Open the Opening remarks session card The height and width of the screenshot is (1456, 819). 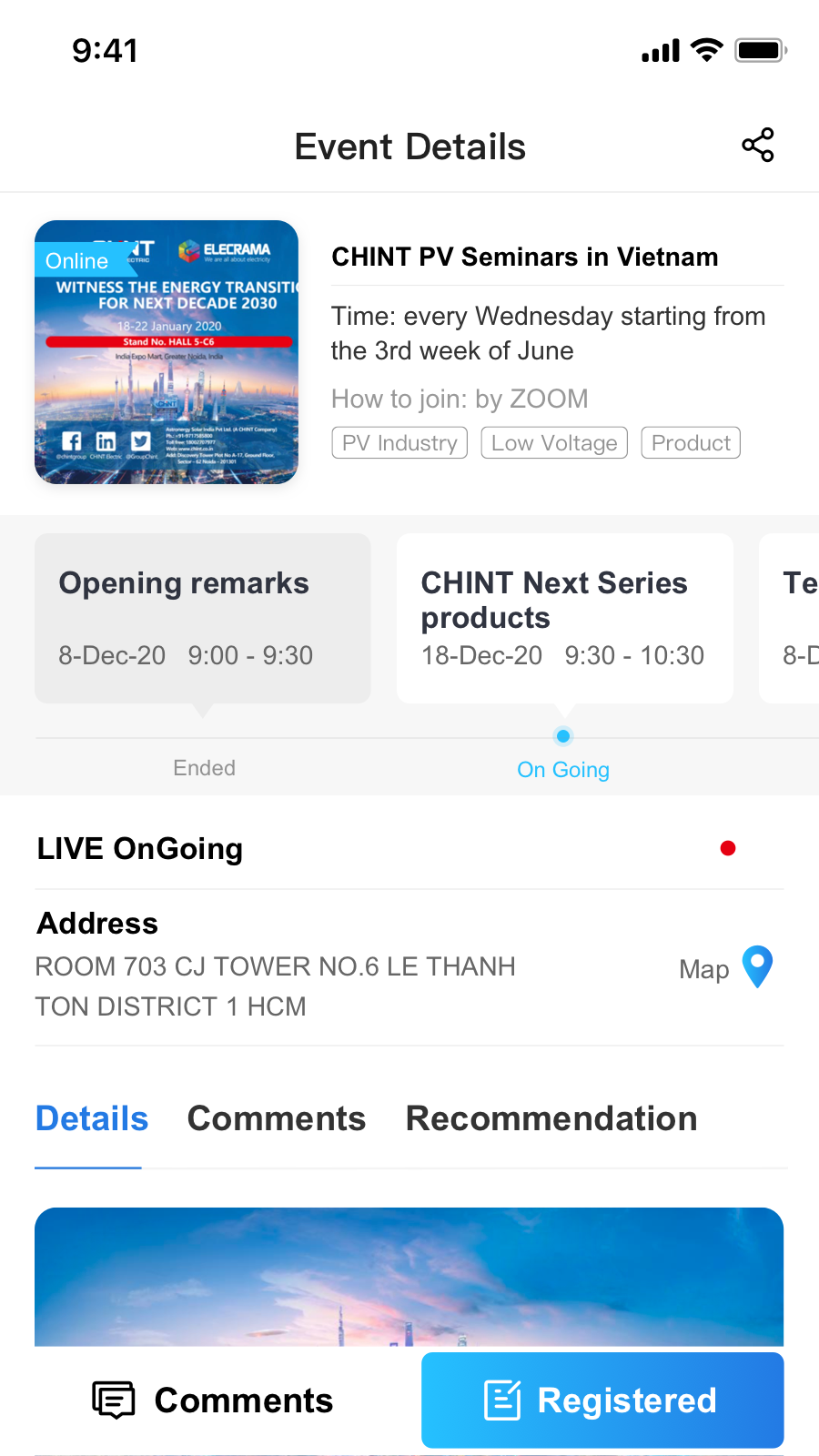pyautogui.click(x=202, y=618)
